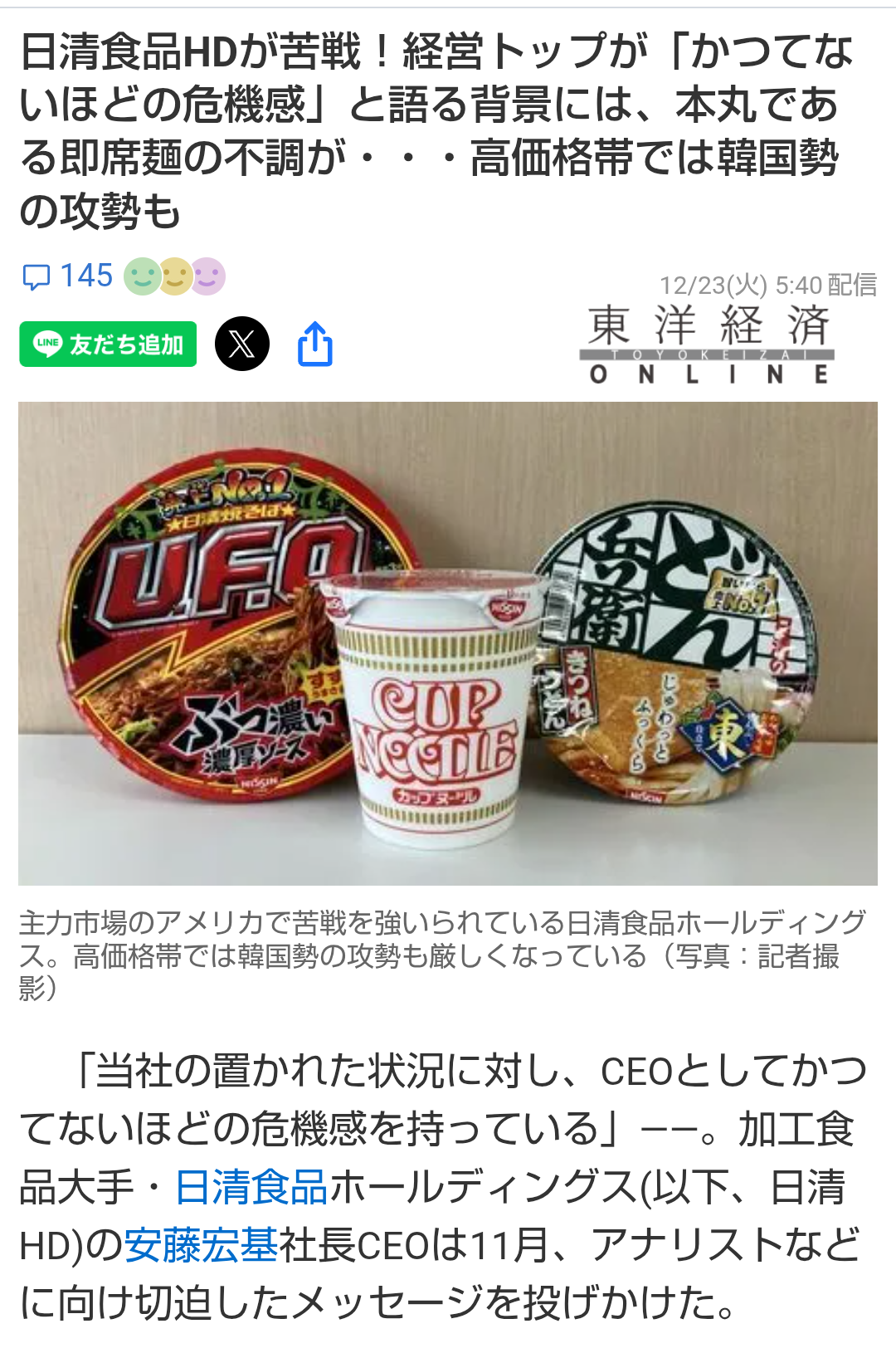Viewport: 896px width, 1353px height.
Task: Open the 日清食品 link
Action: (252, 1187)
